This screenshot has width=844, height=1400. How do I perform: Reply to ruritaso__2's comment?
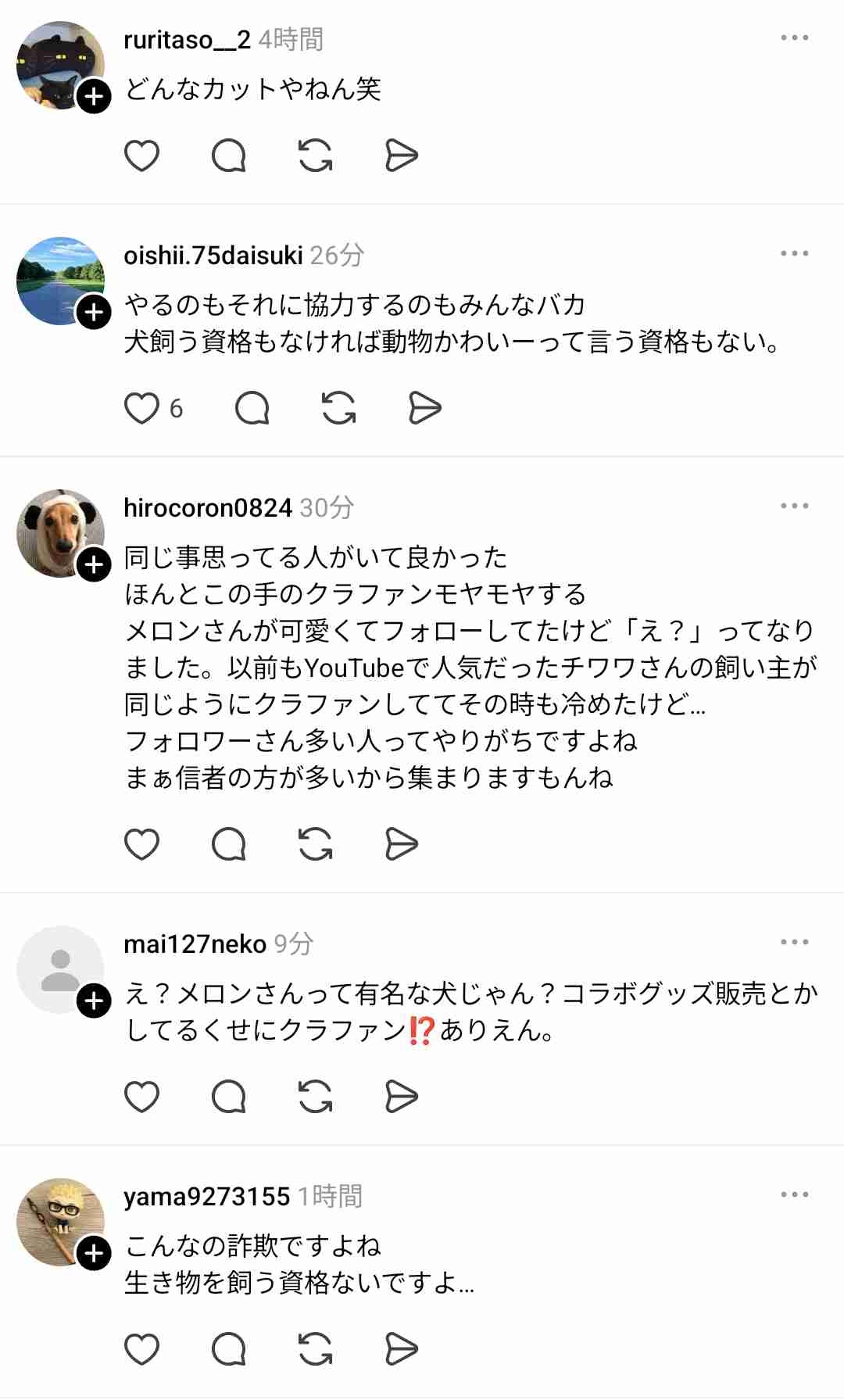228,156
